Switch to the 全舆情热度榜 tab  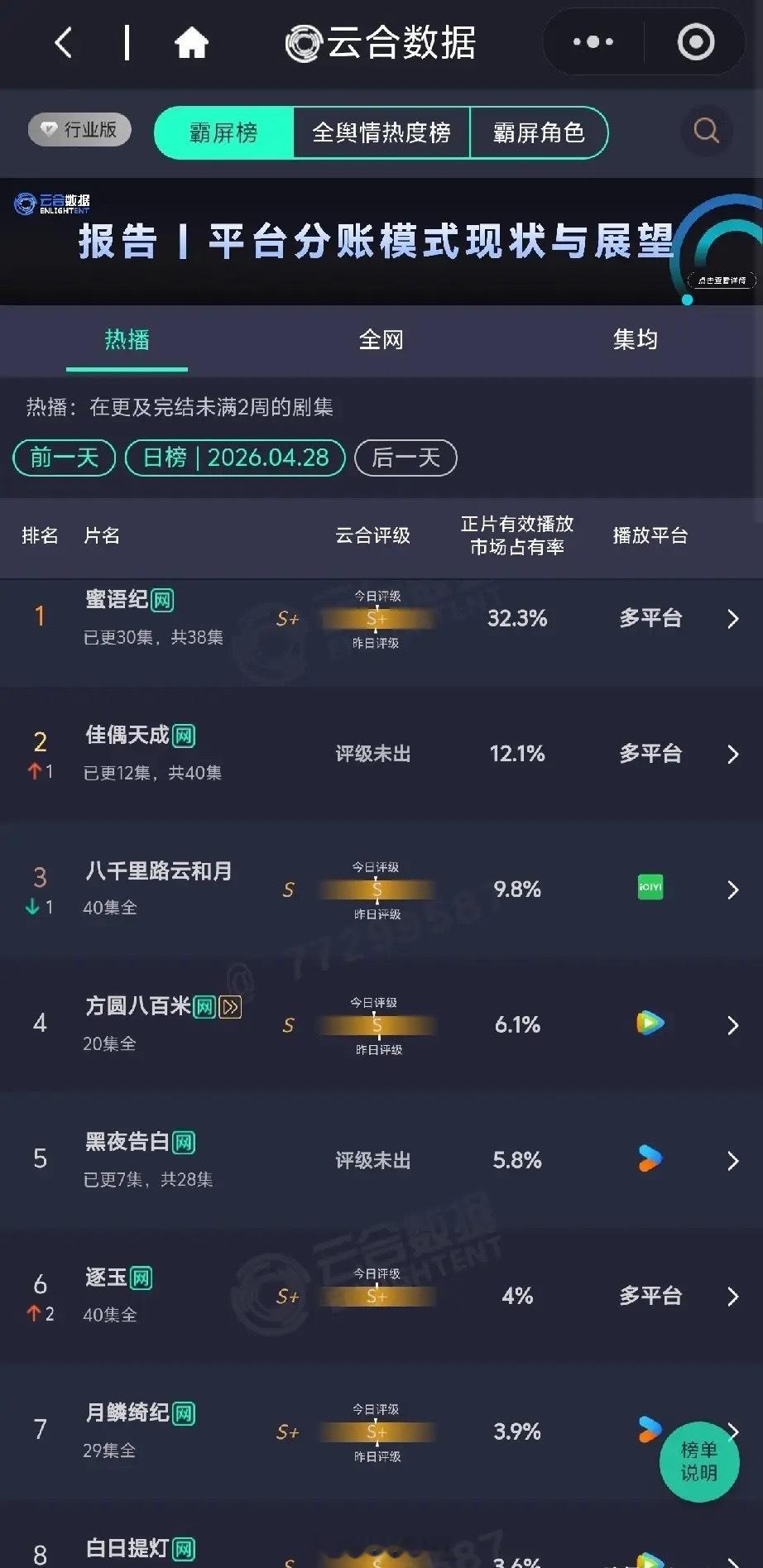(x=382, y=132)
